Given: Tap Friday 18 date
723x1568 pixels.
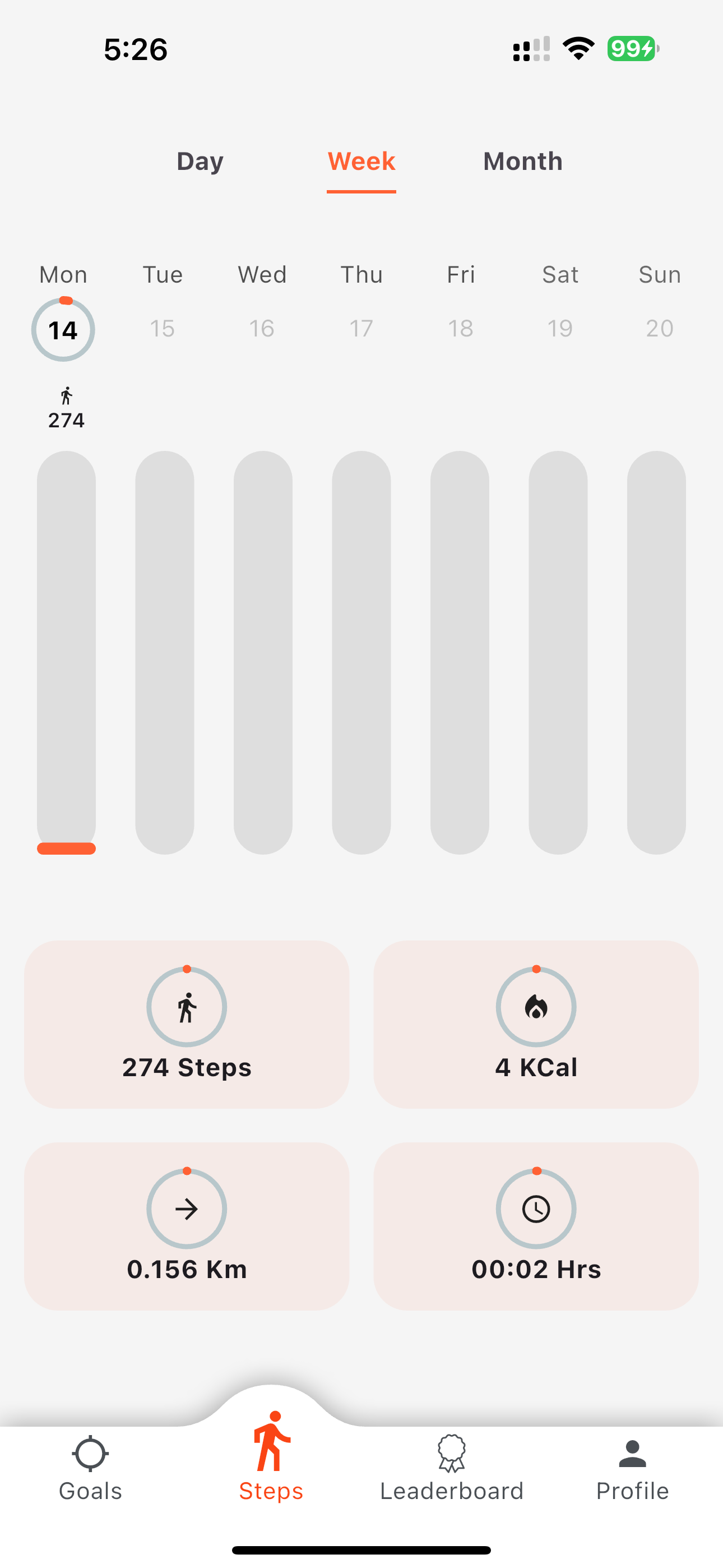Looking at the screenshot, I should pos(461,329).
